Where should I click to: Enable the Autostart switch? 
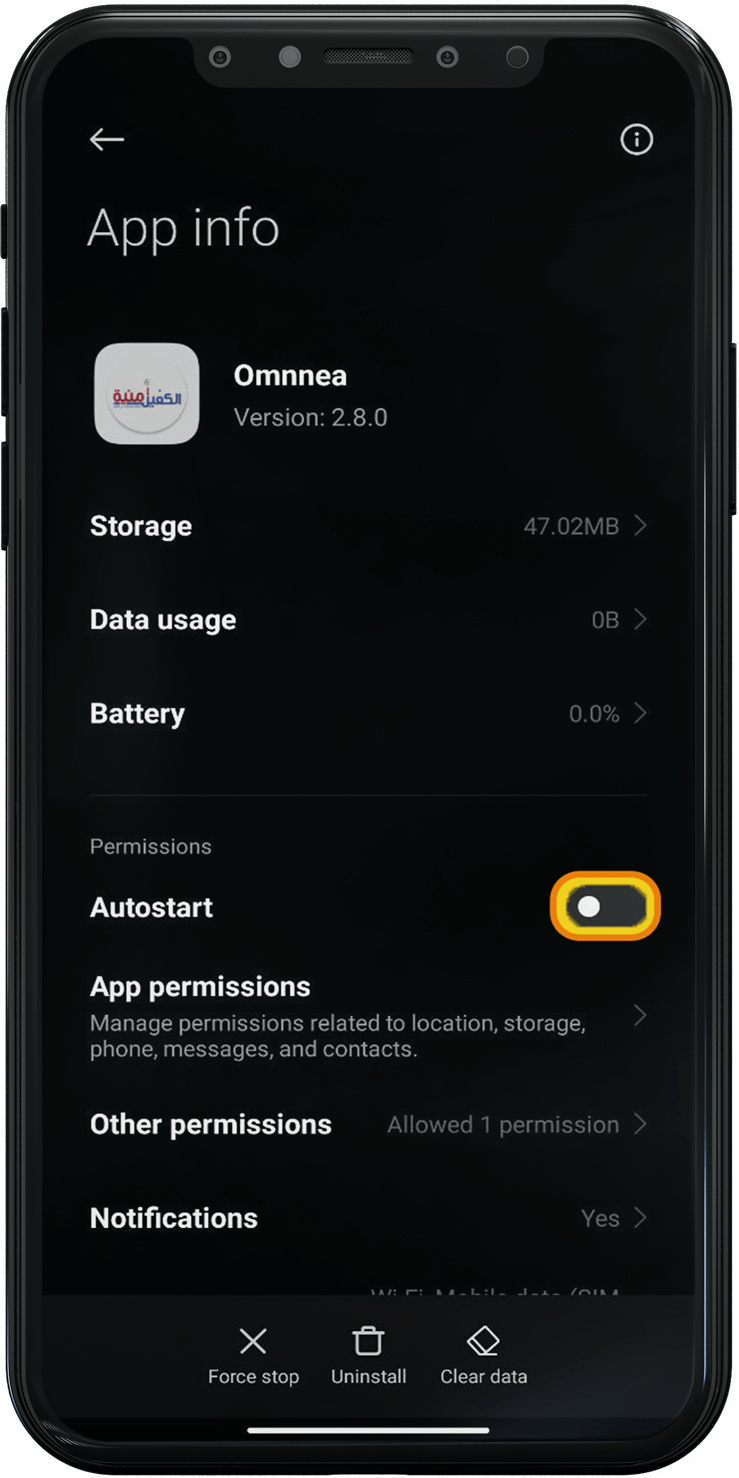(x=605, y=907)
